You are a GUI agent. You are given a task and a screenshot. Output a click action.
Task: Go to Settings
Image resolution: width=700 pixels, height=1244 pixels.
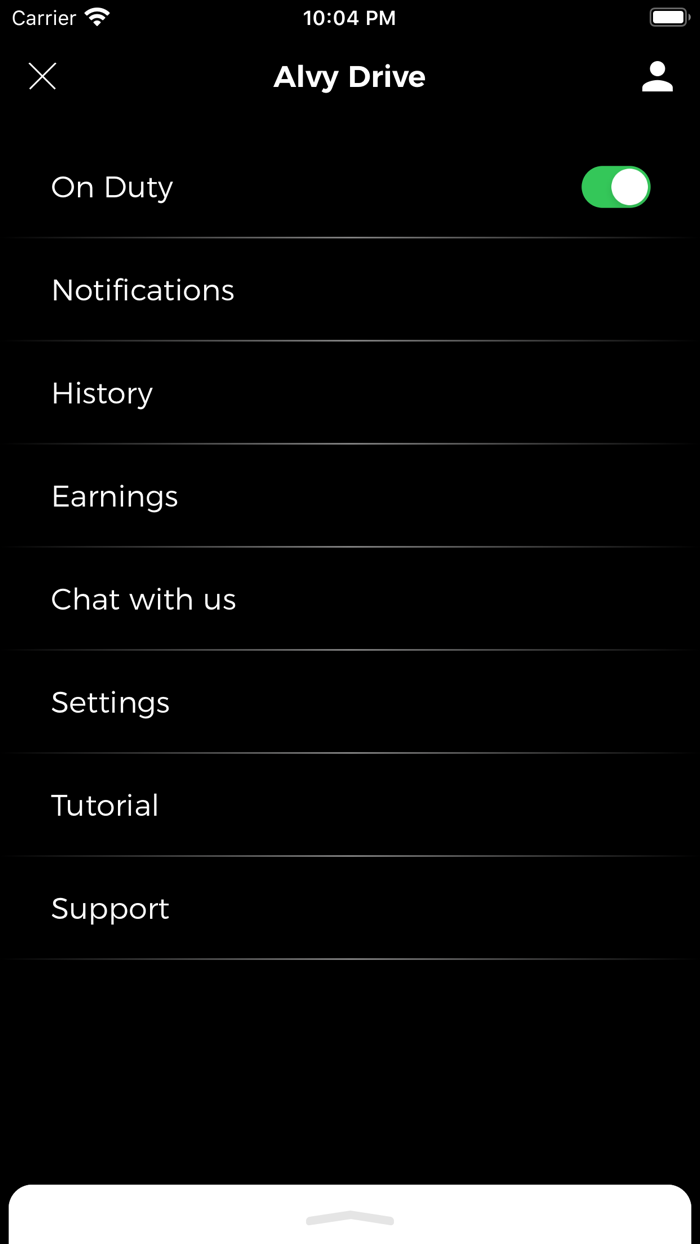(x=111, y=702)
